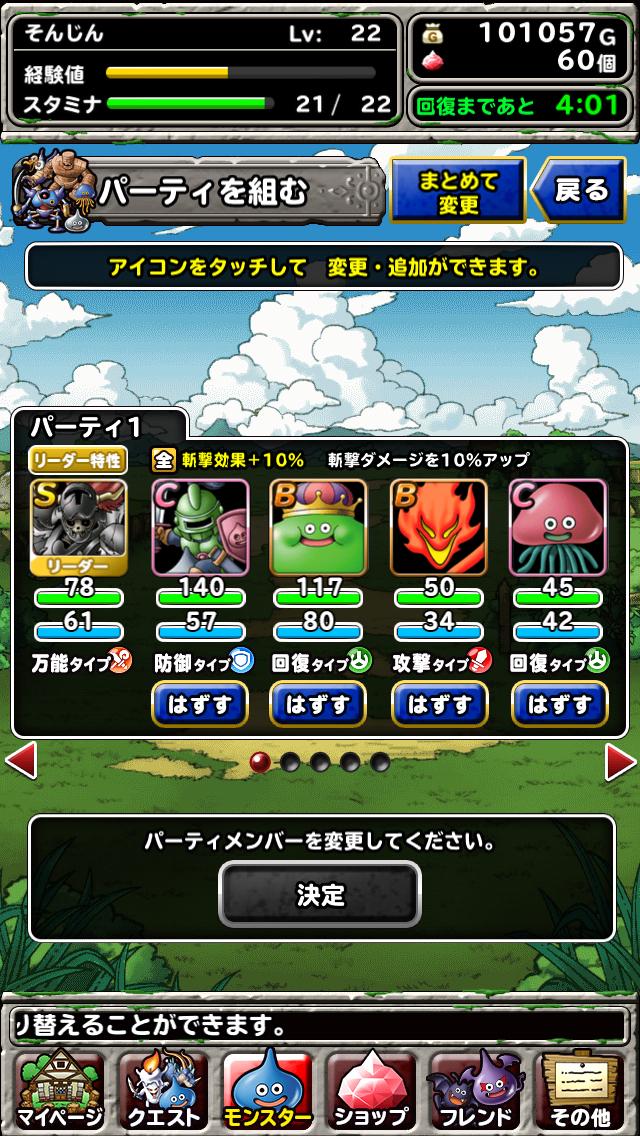Remove the 防御タイプ monster with はずす
The height and width of the screenshot is (1136, 640).
(x=198, y=704)
